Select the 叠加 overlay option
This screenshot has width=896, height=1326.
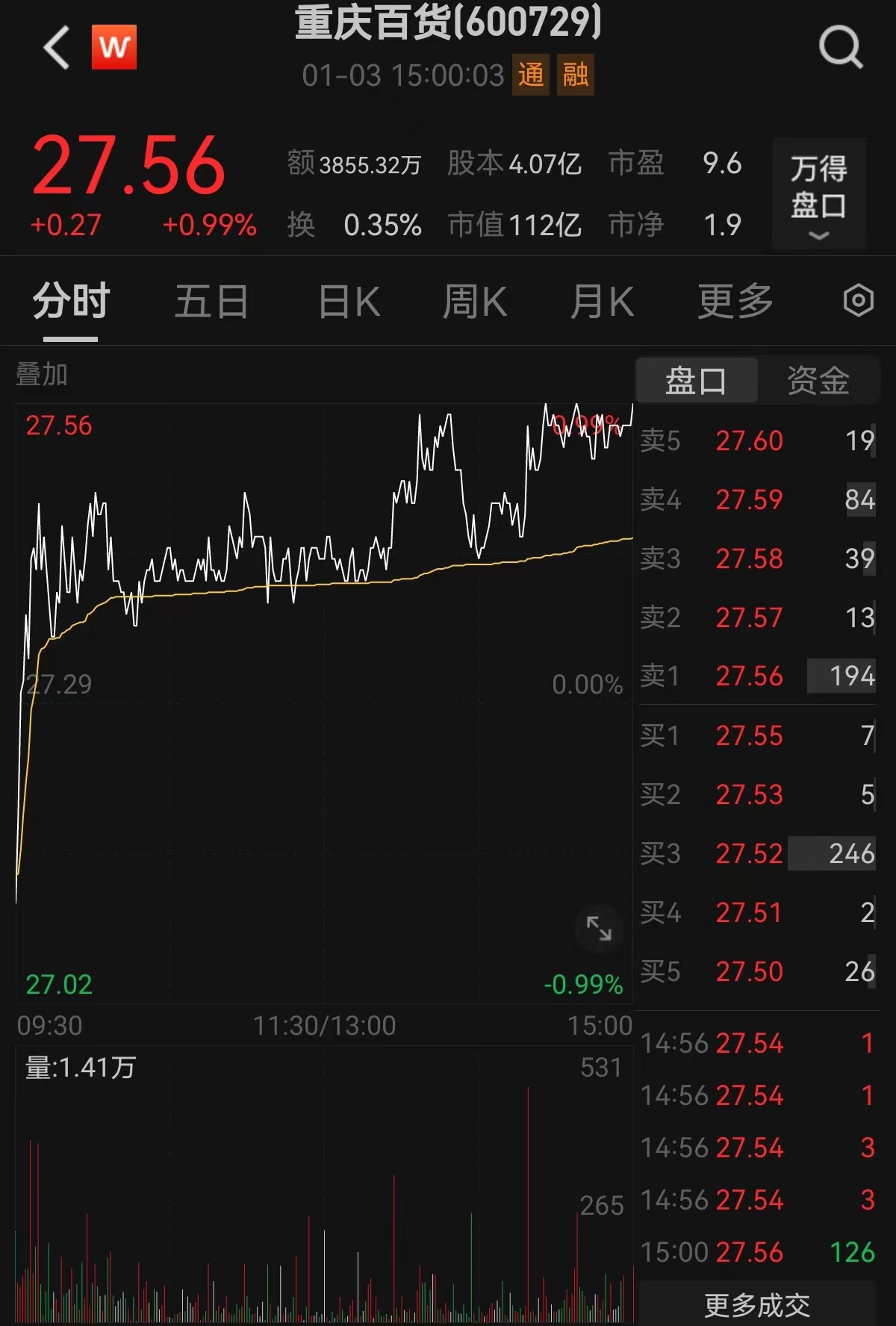coord(41,376)
